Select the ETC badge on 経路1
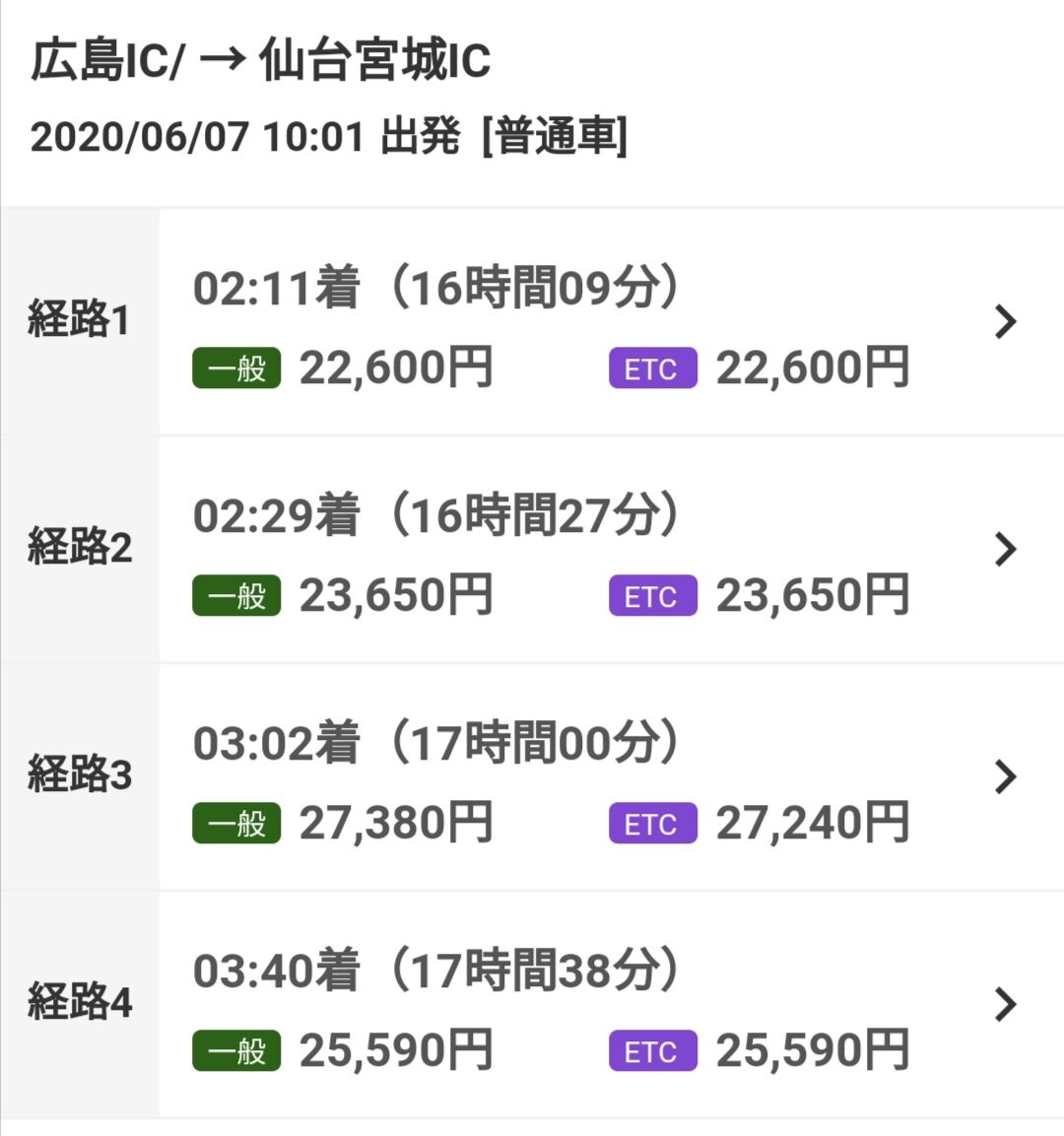 tap(652, 368)
